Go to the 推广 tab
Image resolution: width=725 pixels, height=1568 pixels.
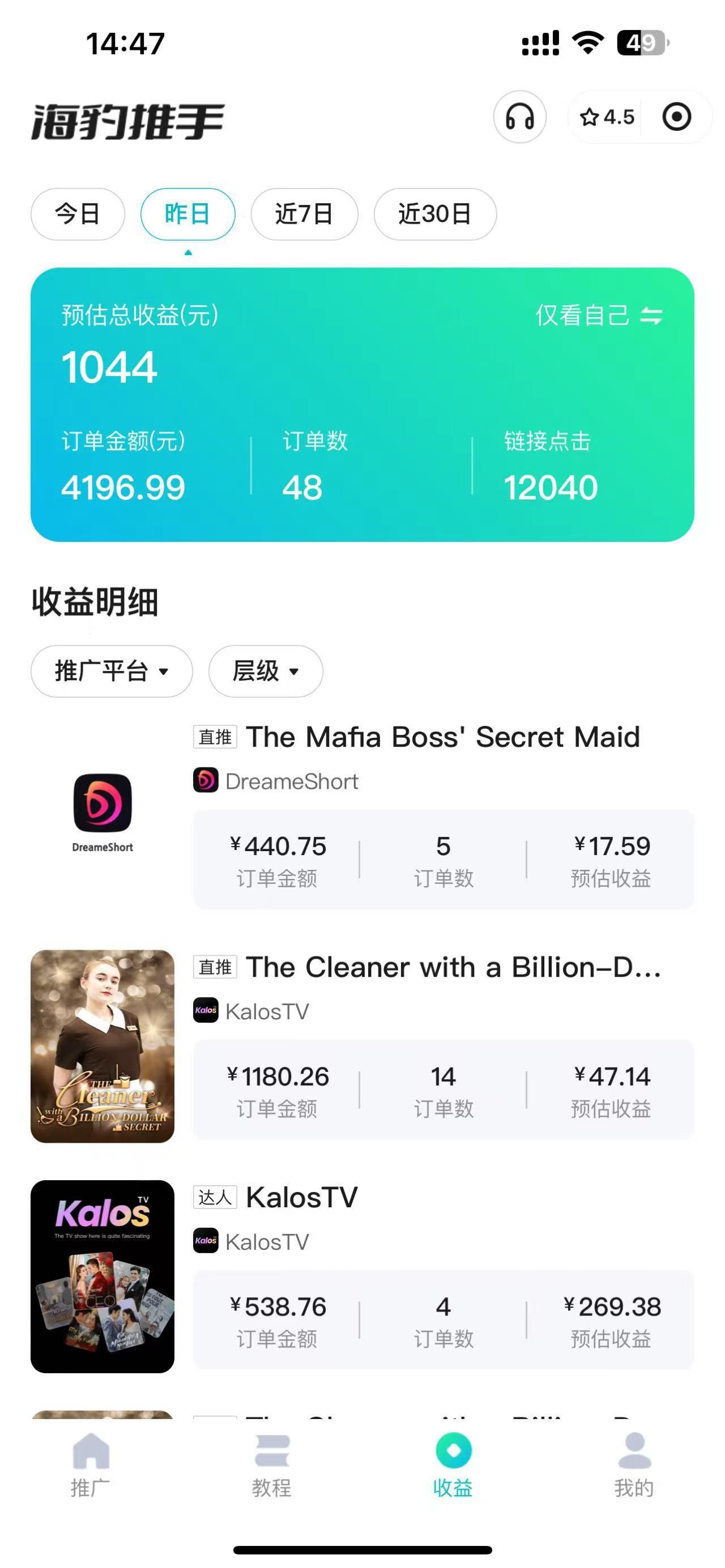[x=91, y=1464]
